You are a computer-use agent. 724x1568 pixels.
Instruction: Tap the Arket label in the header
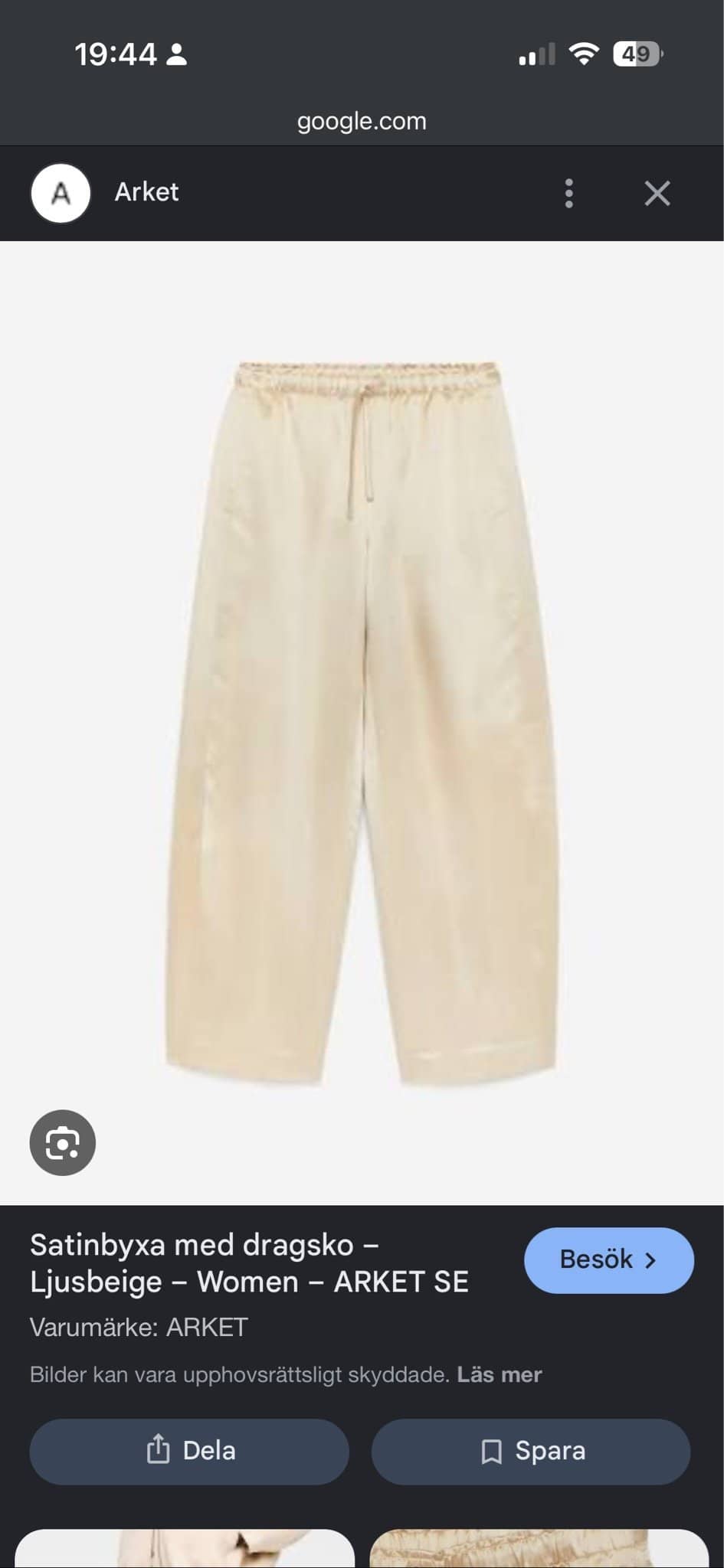click(x=146, y=192)
